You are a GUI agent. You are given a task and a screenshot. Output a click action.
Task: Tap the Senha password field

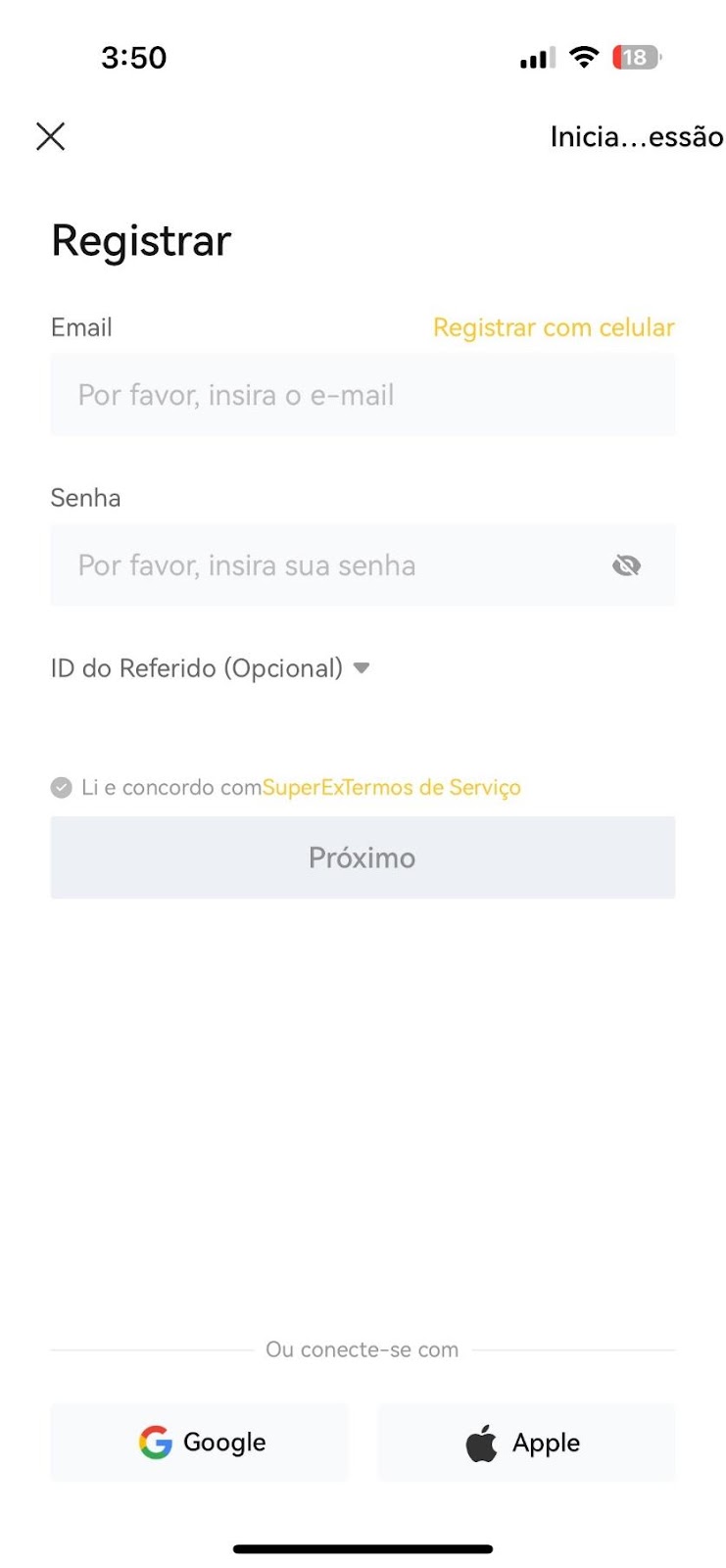coord(363,565)
